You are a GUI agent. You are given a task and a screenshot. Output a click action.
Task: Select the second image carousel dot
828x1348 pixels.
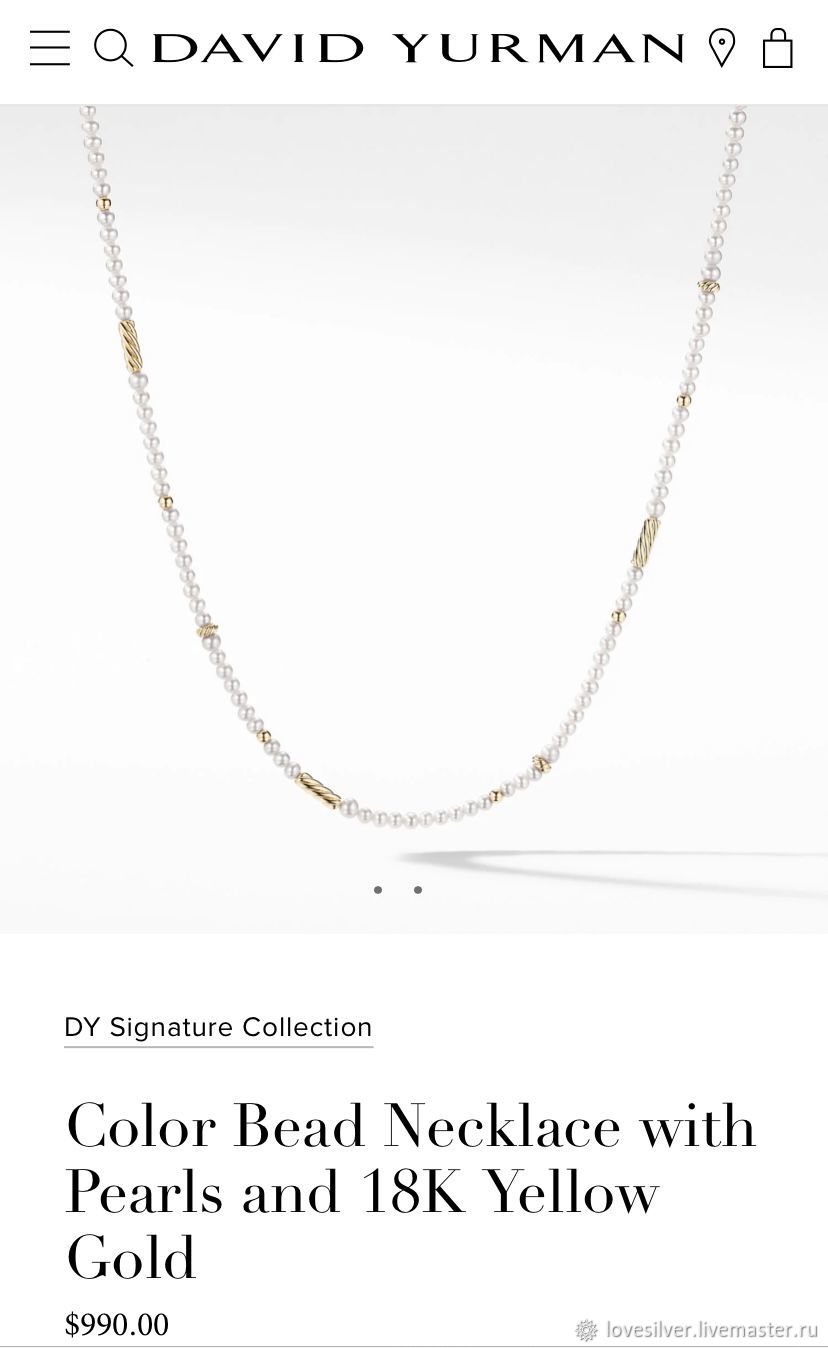418,890
